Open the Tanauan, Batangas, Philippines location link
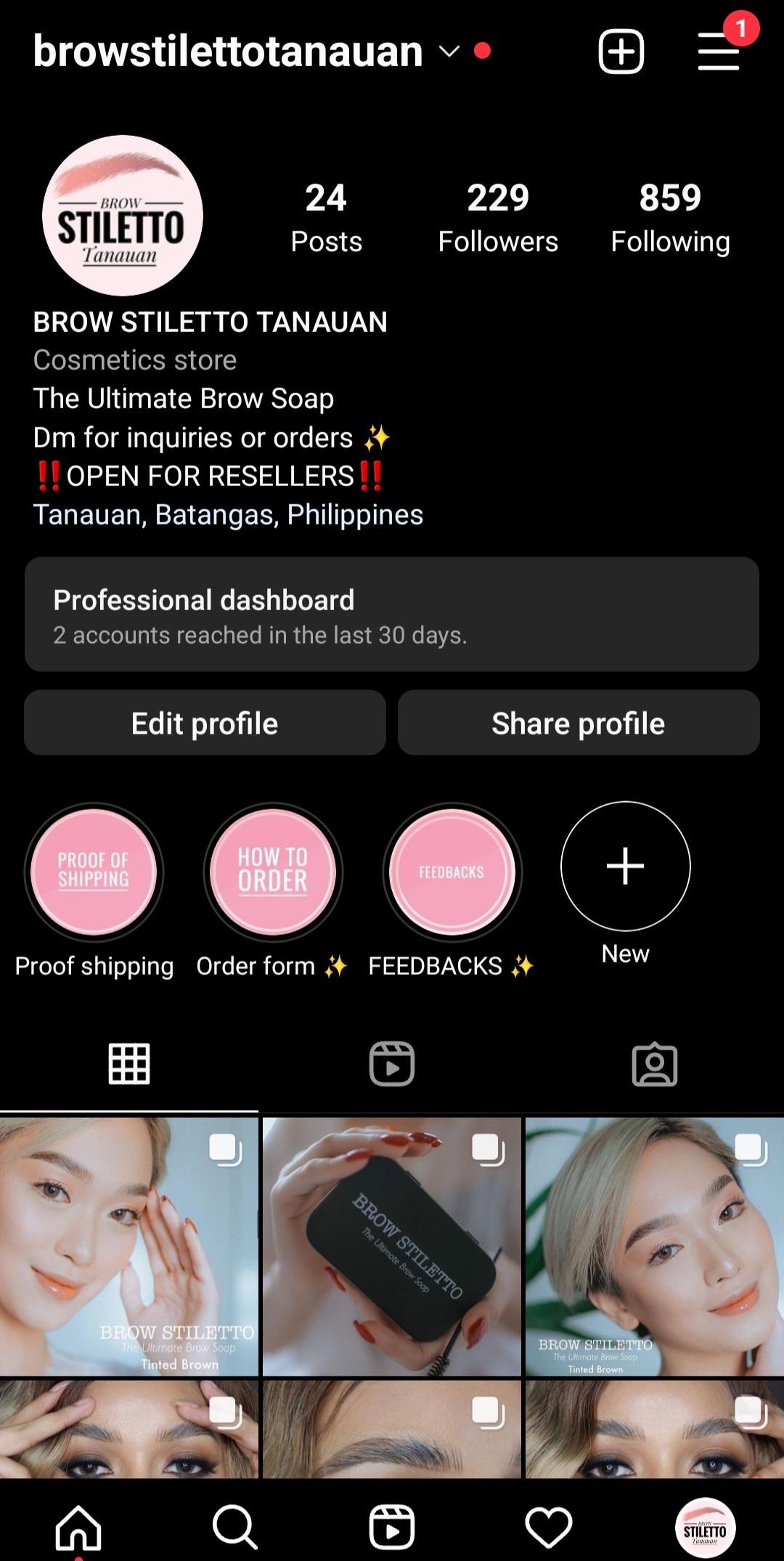 [228, 515]
